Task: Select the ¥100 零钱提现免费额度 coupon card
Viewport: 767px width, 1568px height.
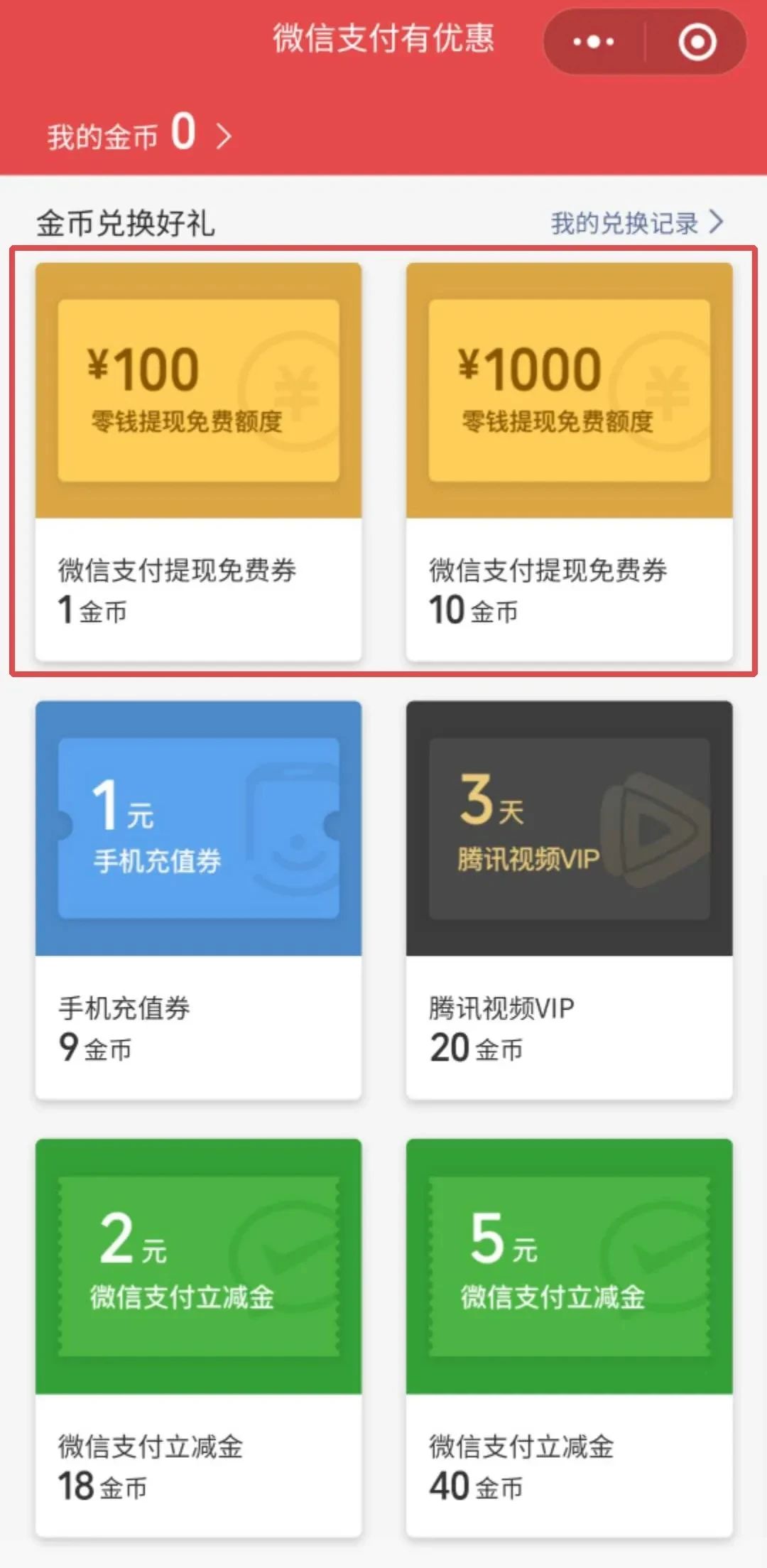Action: [x=197, y=462]
